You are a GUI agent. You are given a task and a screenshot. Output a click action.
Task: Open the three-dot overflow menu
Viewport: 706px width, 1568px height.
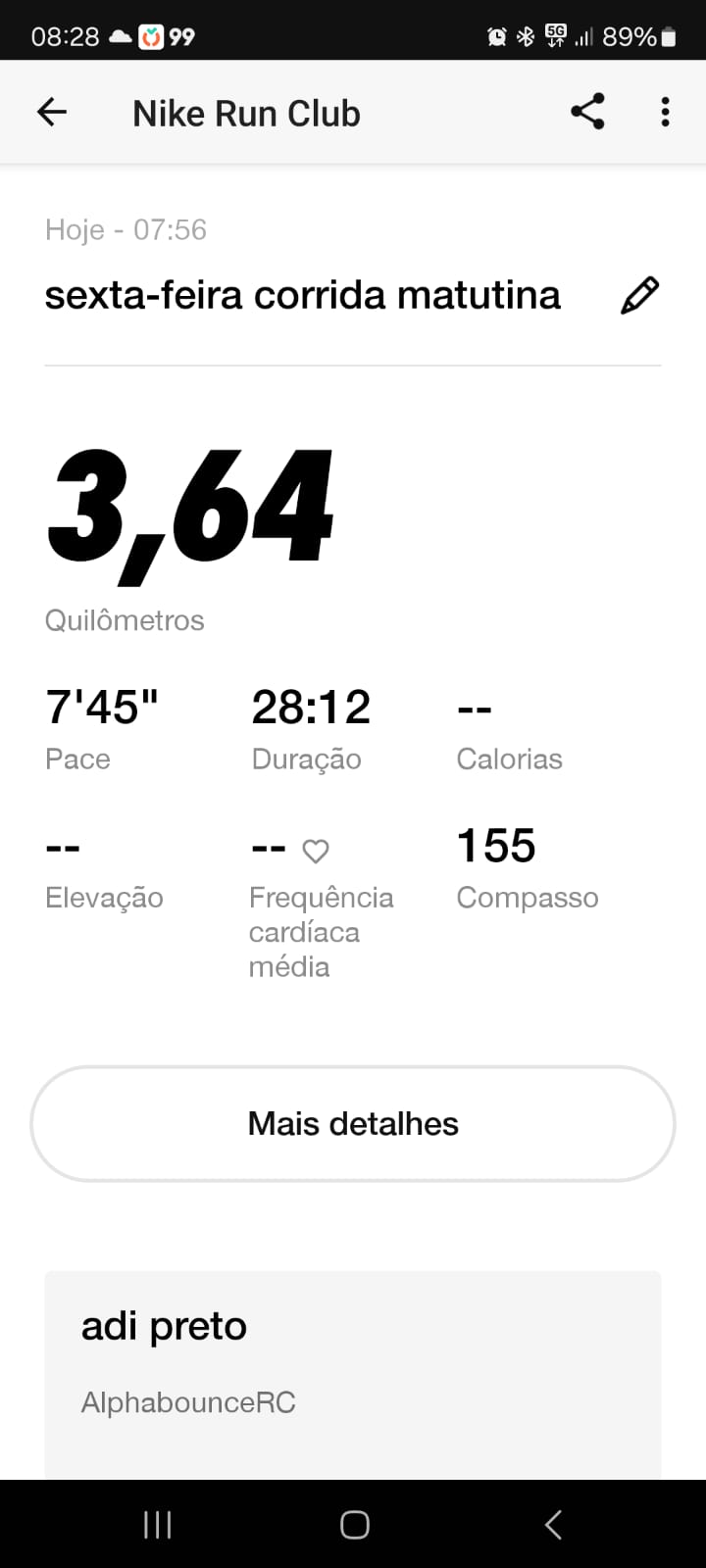coord(666,112)
